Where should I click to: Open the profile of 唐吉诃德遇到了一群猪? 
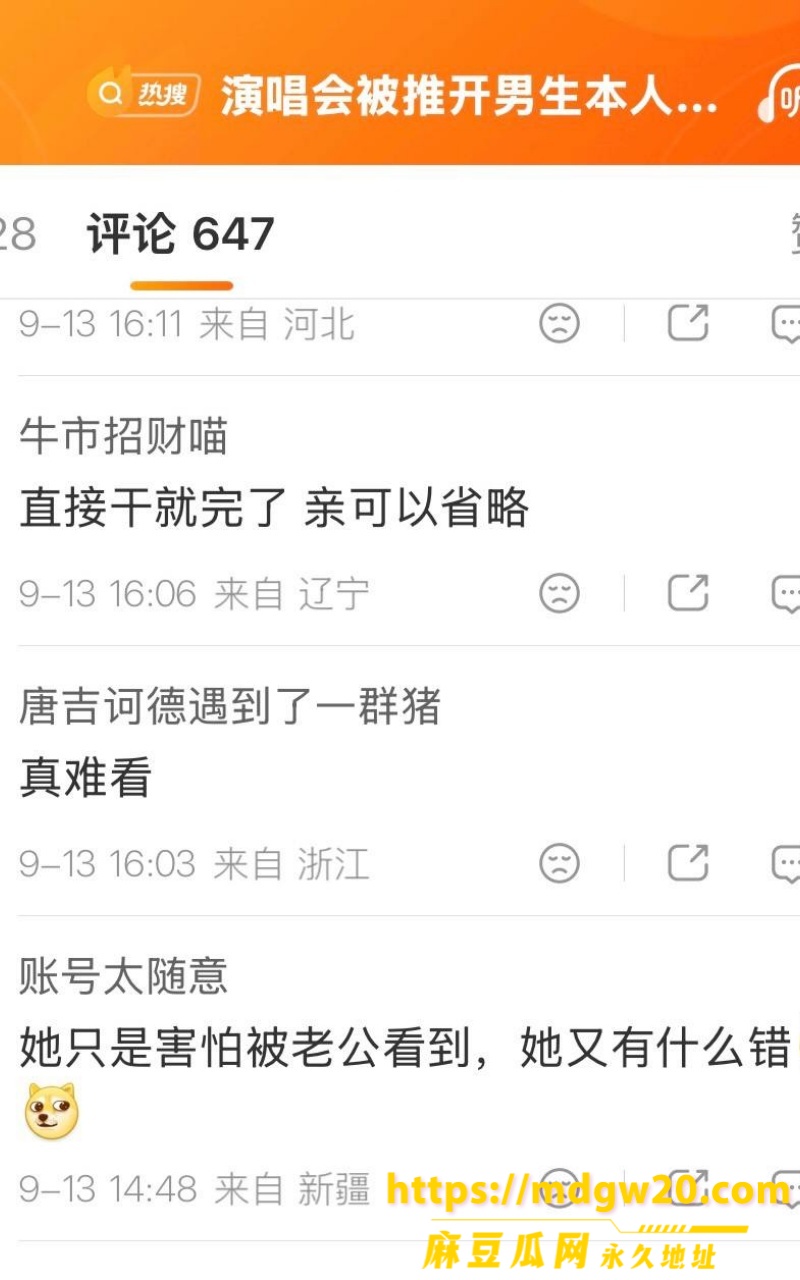pos(230,707)
